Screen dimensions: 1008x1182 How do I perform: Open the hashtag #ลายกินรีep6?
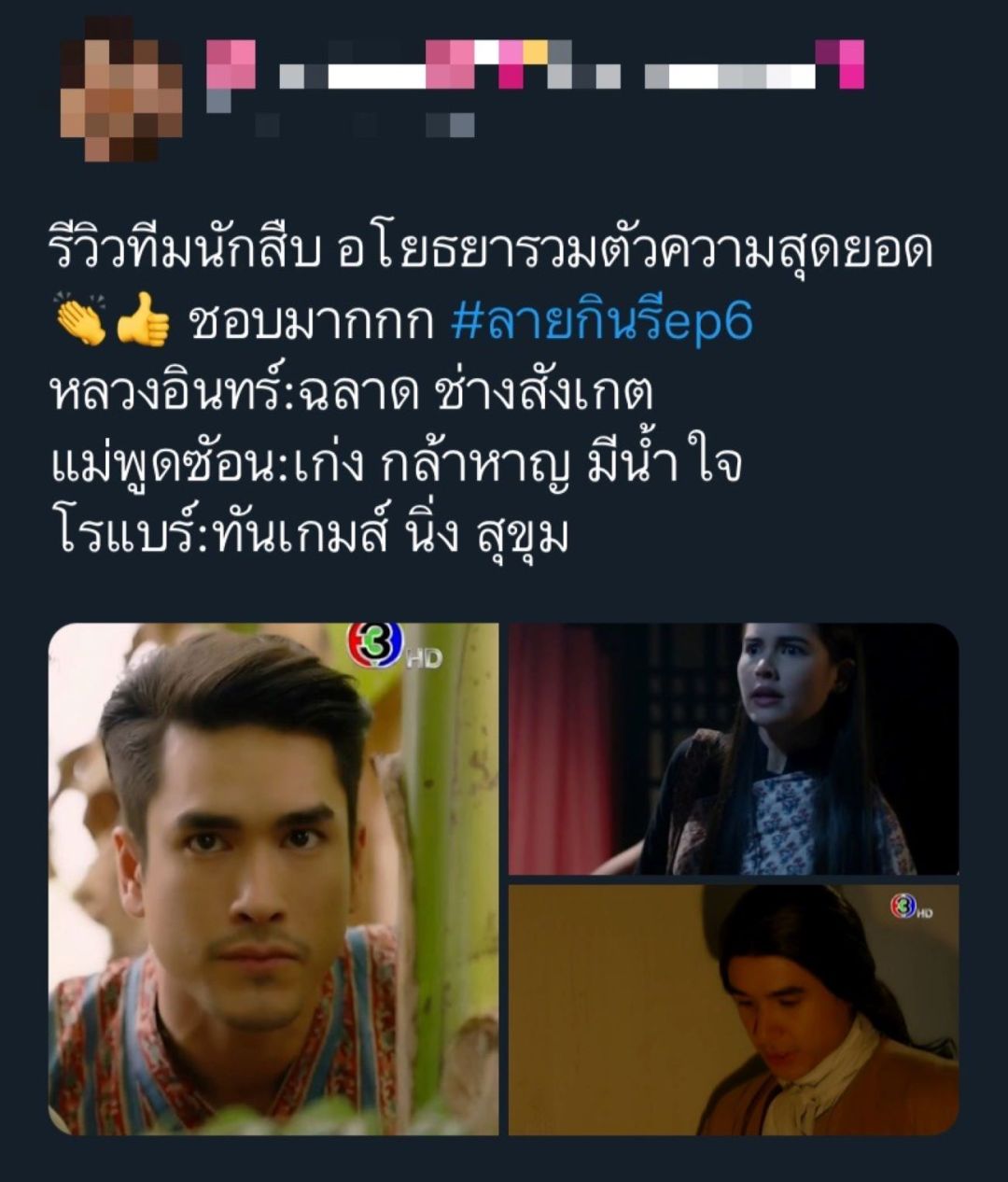click(x=601, y=324)
